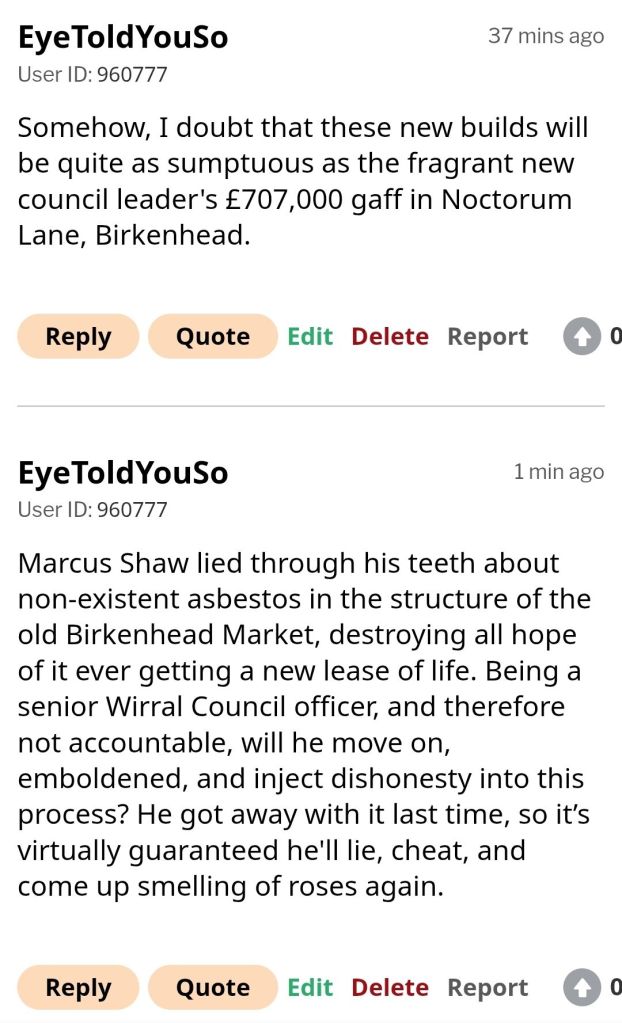The height and width of the screenshot is (1023, 622).
Task: Upvote the Birkenhead Market asbestos comment
Action: (581, 988)
